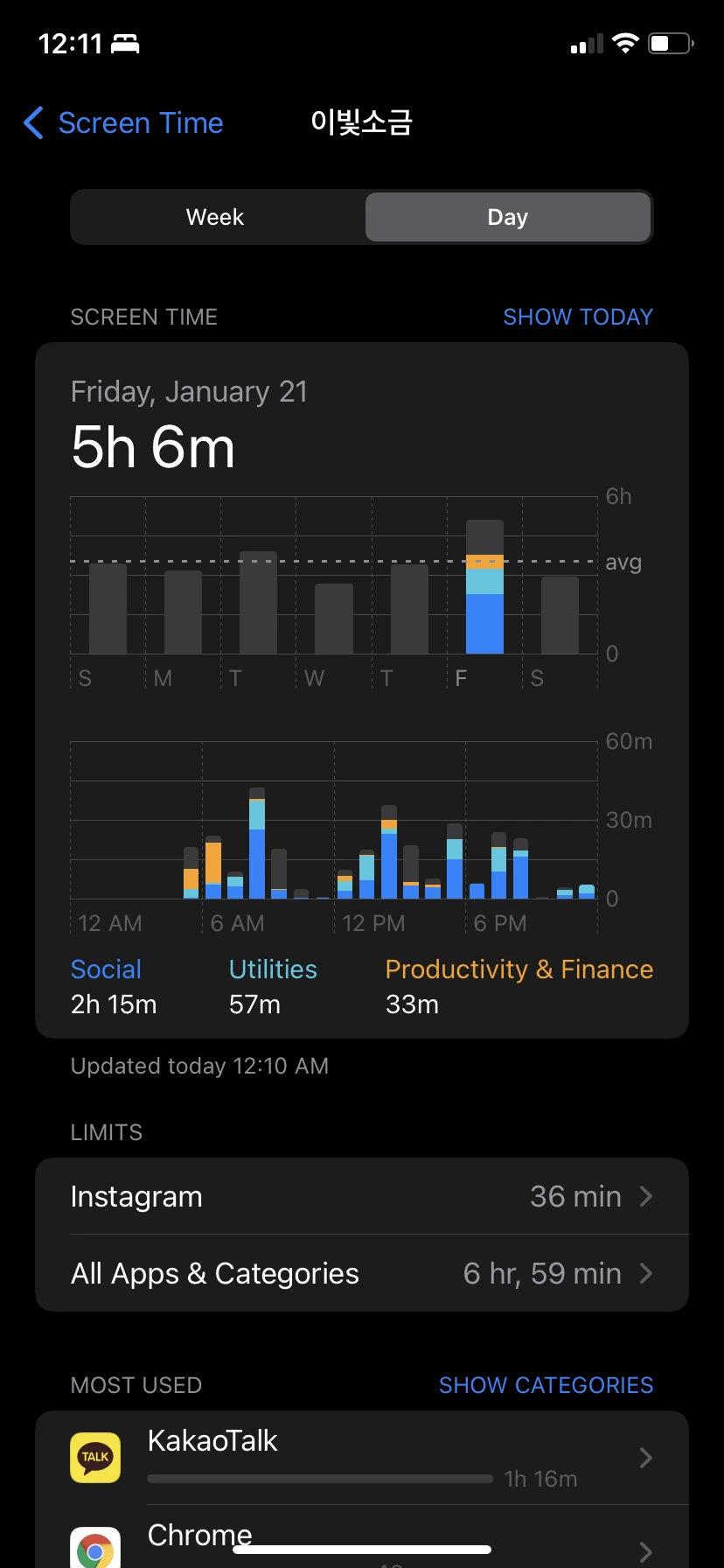Go back to Screen Time
The width and height of the screenshot is (724, 1568).
[x=124, y=123]
